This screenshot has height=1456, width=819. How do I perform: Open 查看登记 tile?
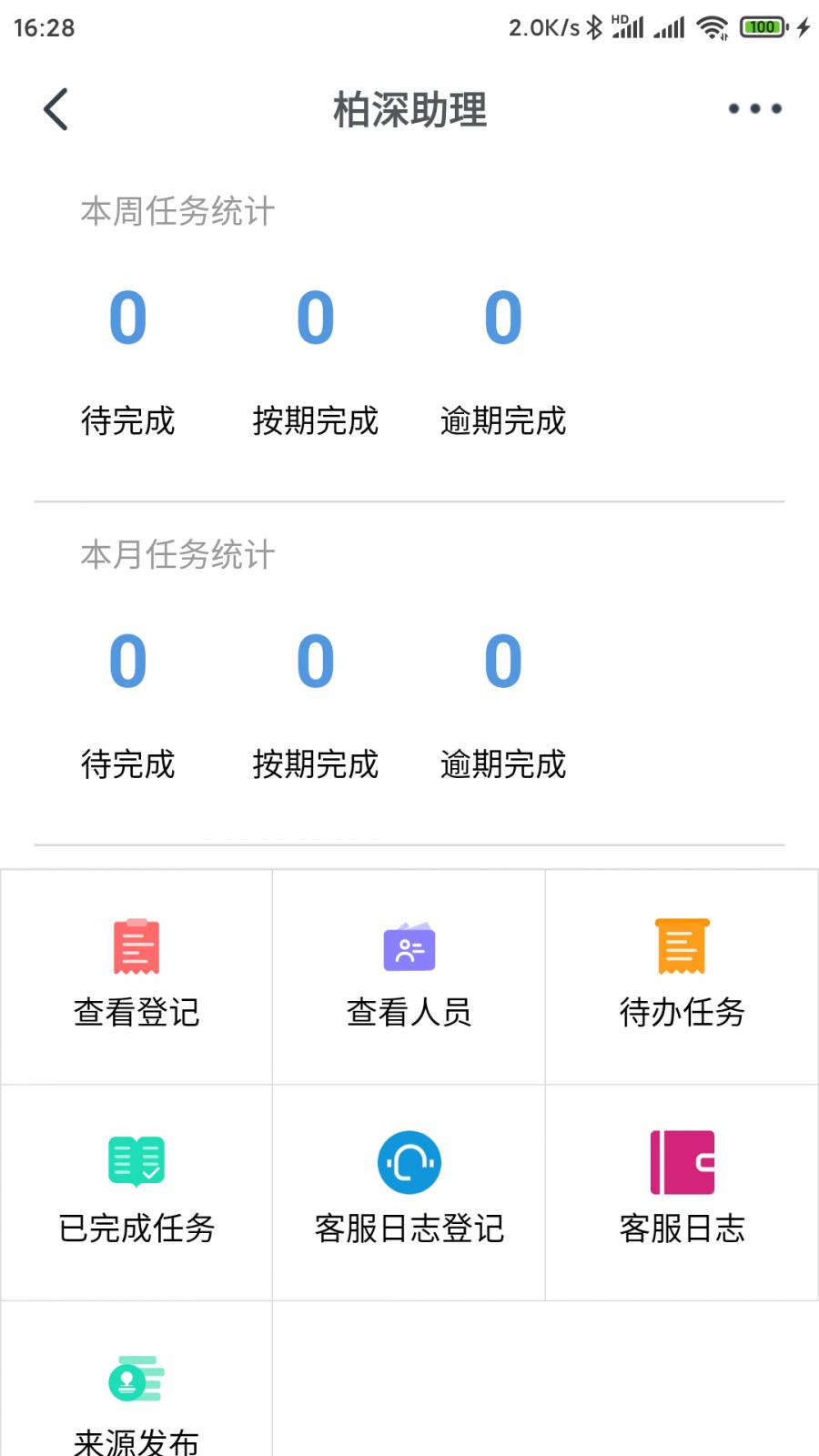136,976
